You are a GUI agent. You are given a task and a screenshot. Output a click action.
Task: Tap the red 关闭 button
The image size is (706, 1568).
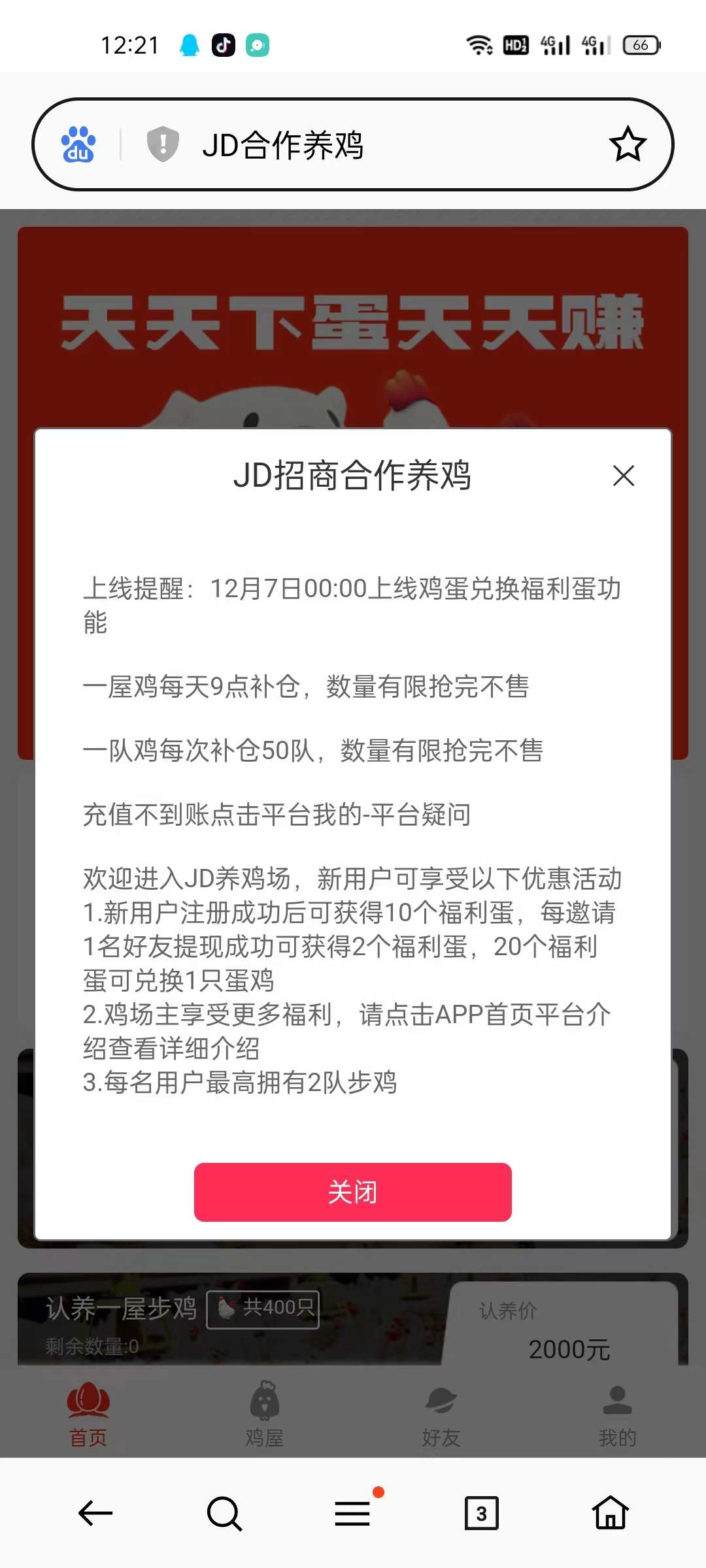(352, 1192)
